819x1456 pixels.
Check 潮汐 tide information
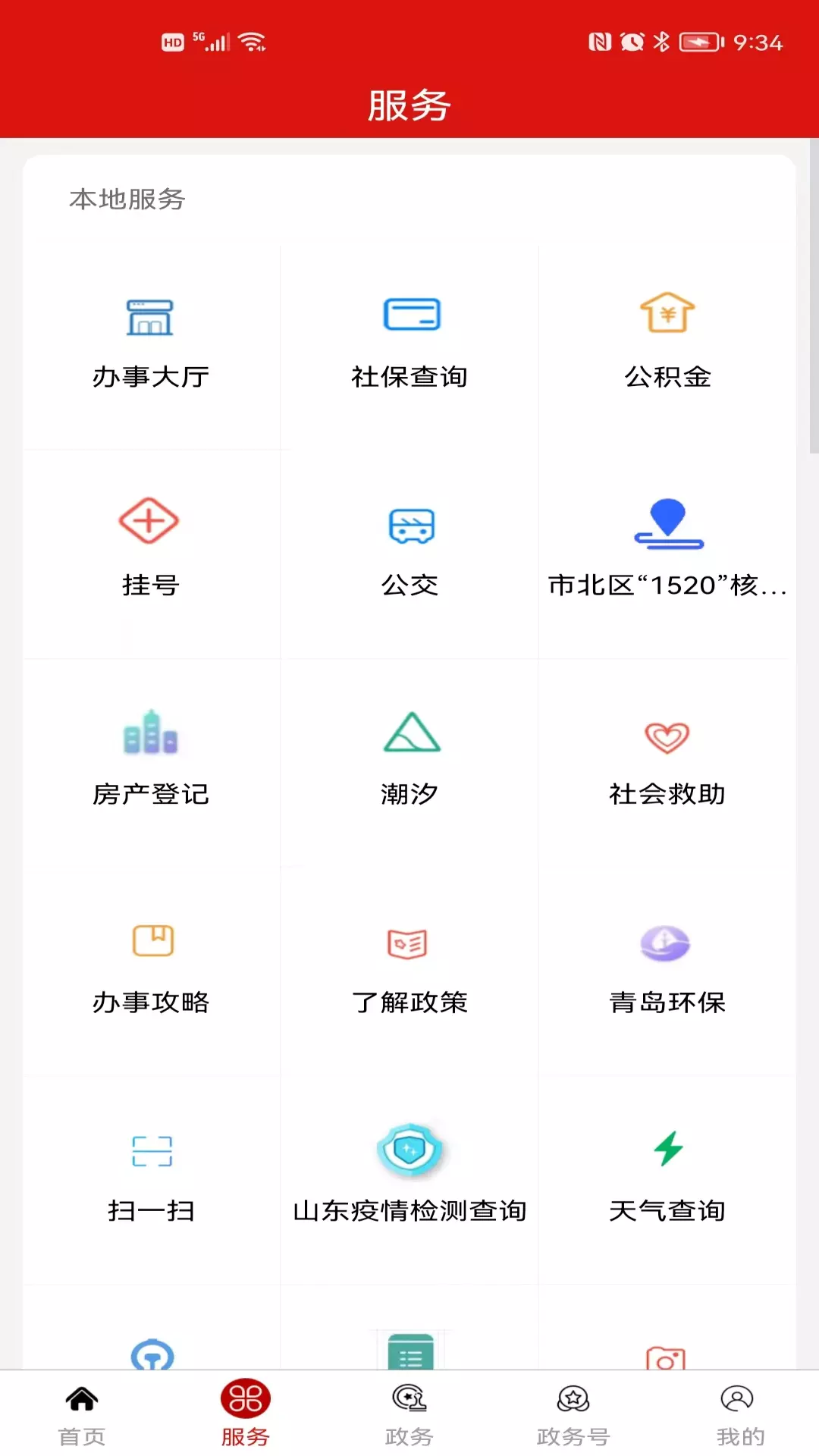coord(409,762)
